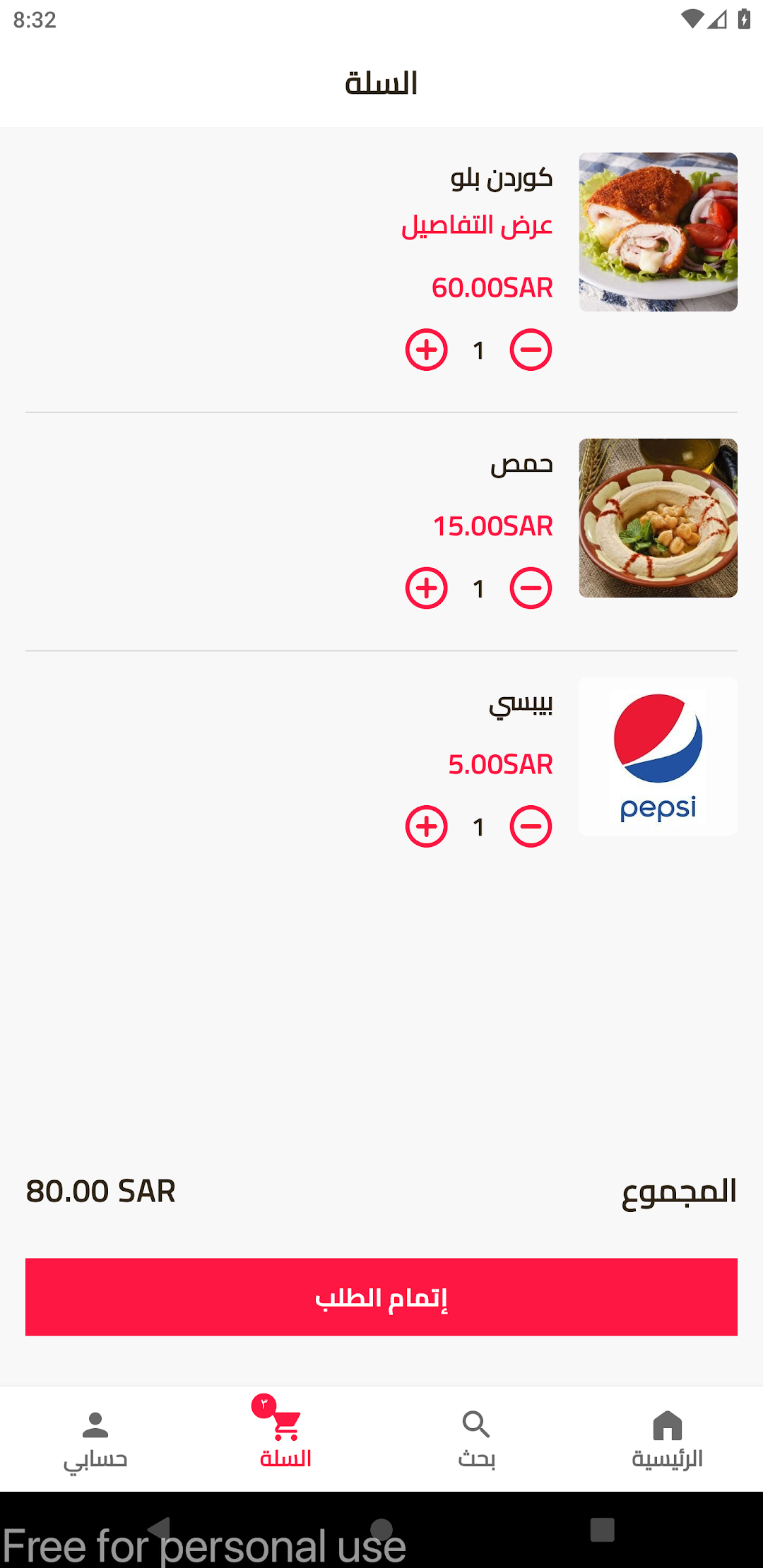This screenshot has height=1568, width=763.
Task: Switch to the الرئيسية home tab
Action: [x=668, y=1439]
